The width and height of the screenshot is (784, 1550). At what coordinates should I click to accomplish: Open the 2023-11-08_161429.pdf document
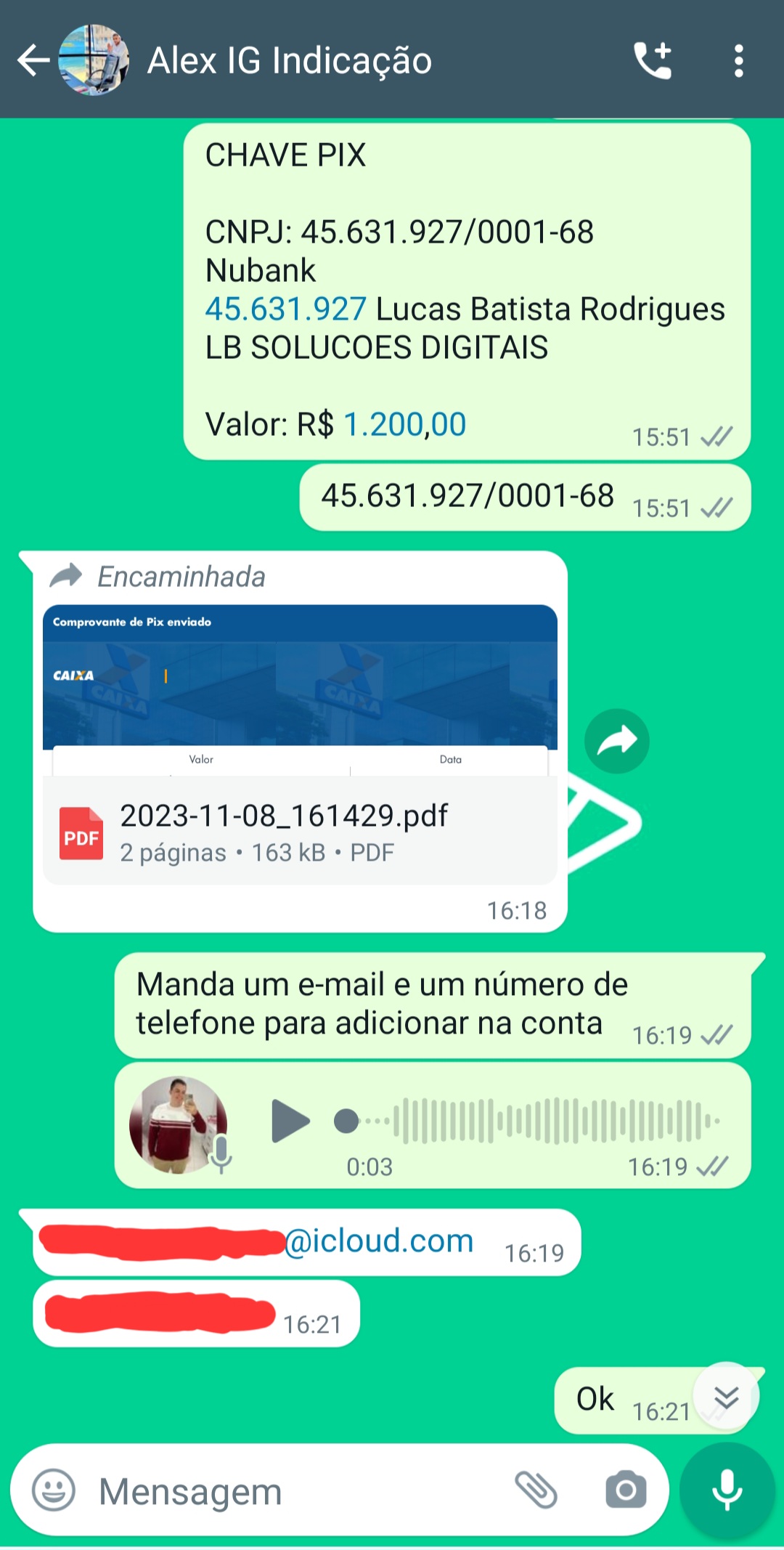coord(300,831)
